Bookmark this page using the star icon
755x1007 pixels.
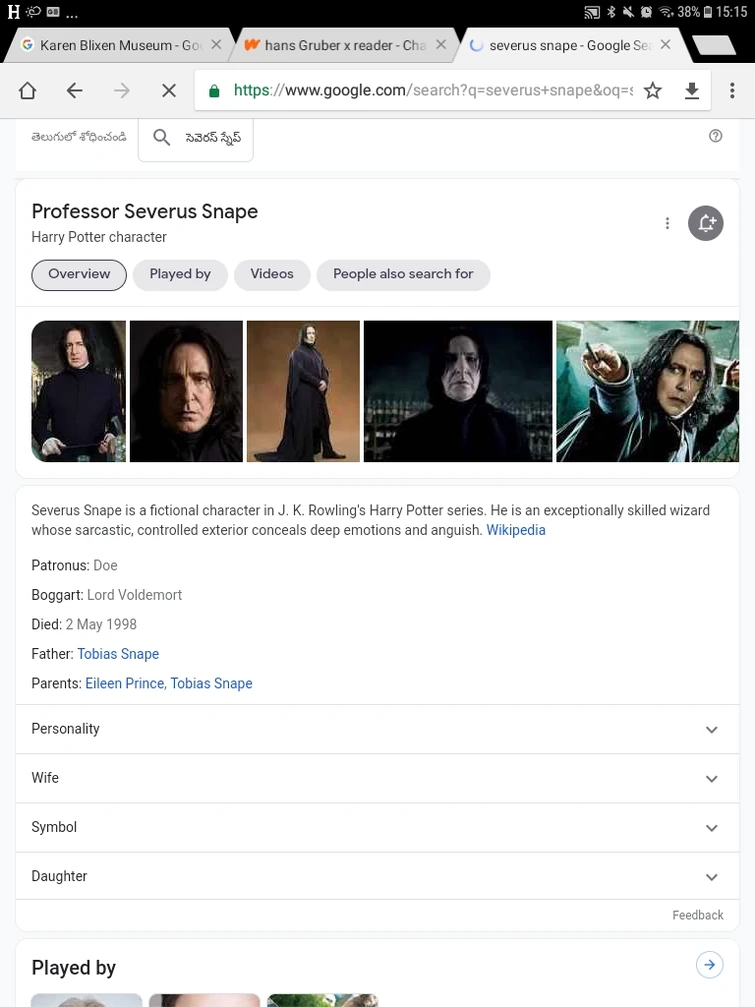pos(652,90)
